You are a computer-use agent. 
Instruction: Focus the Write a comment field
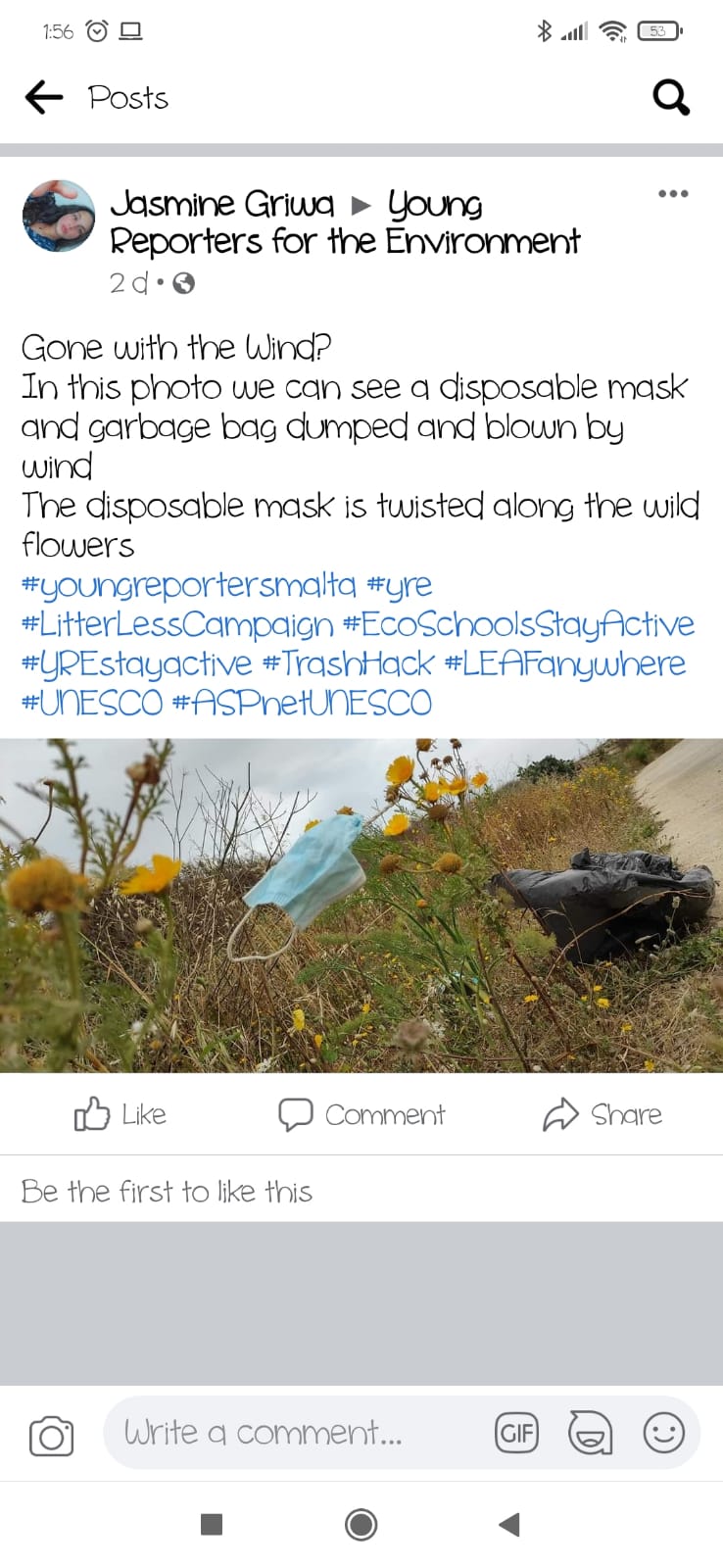point(284,1434)
